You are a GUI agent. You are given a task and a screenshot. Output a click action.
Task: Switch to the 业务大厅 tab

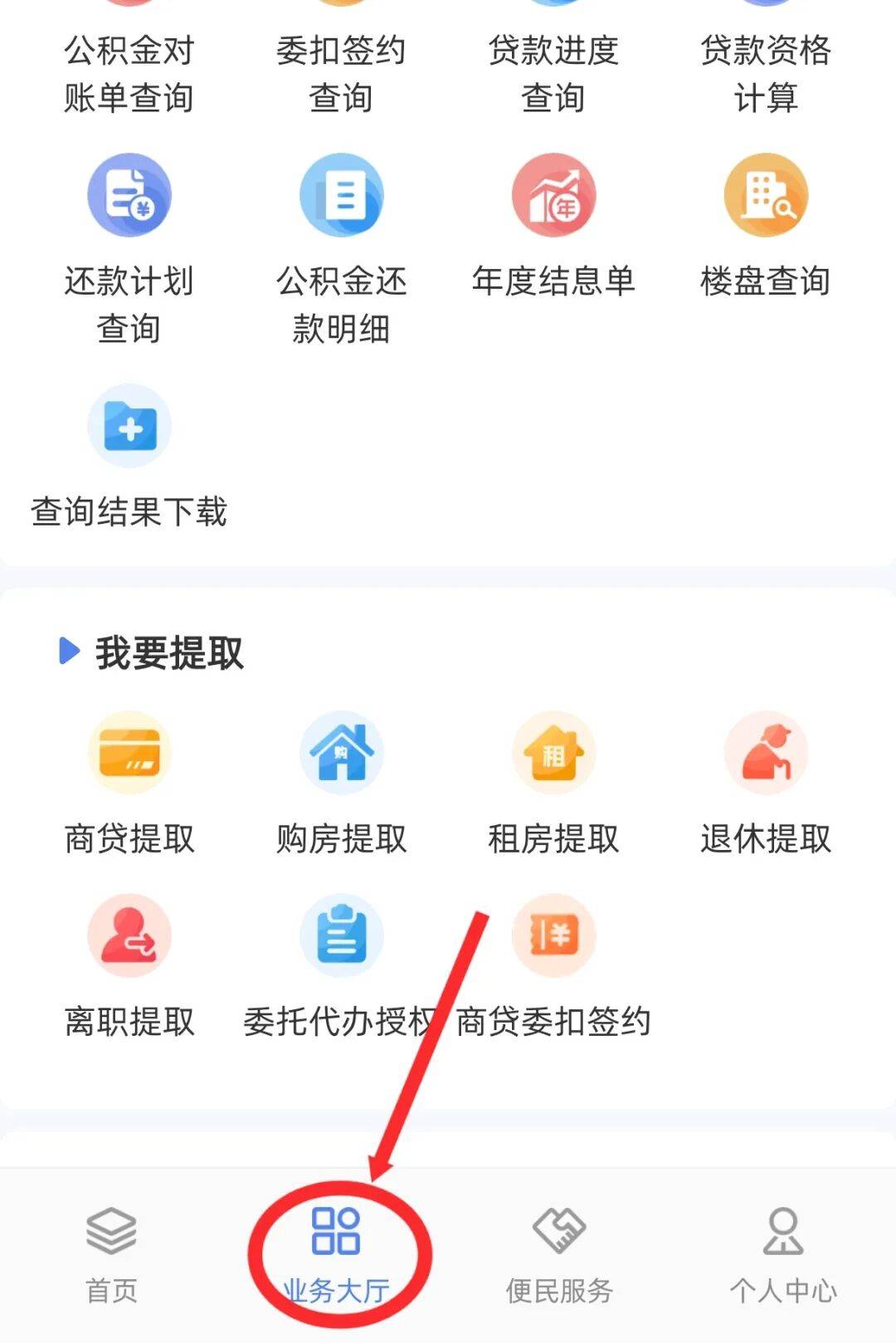(336, 1253)
